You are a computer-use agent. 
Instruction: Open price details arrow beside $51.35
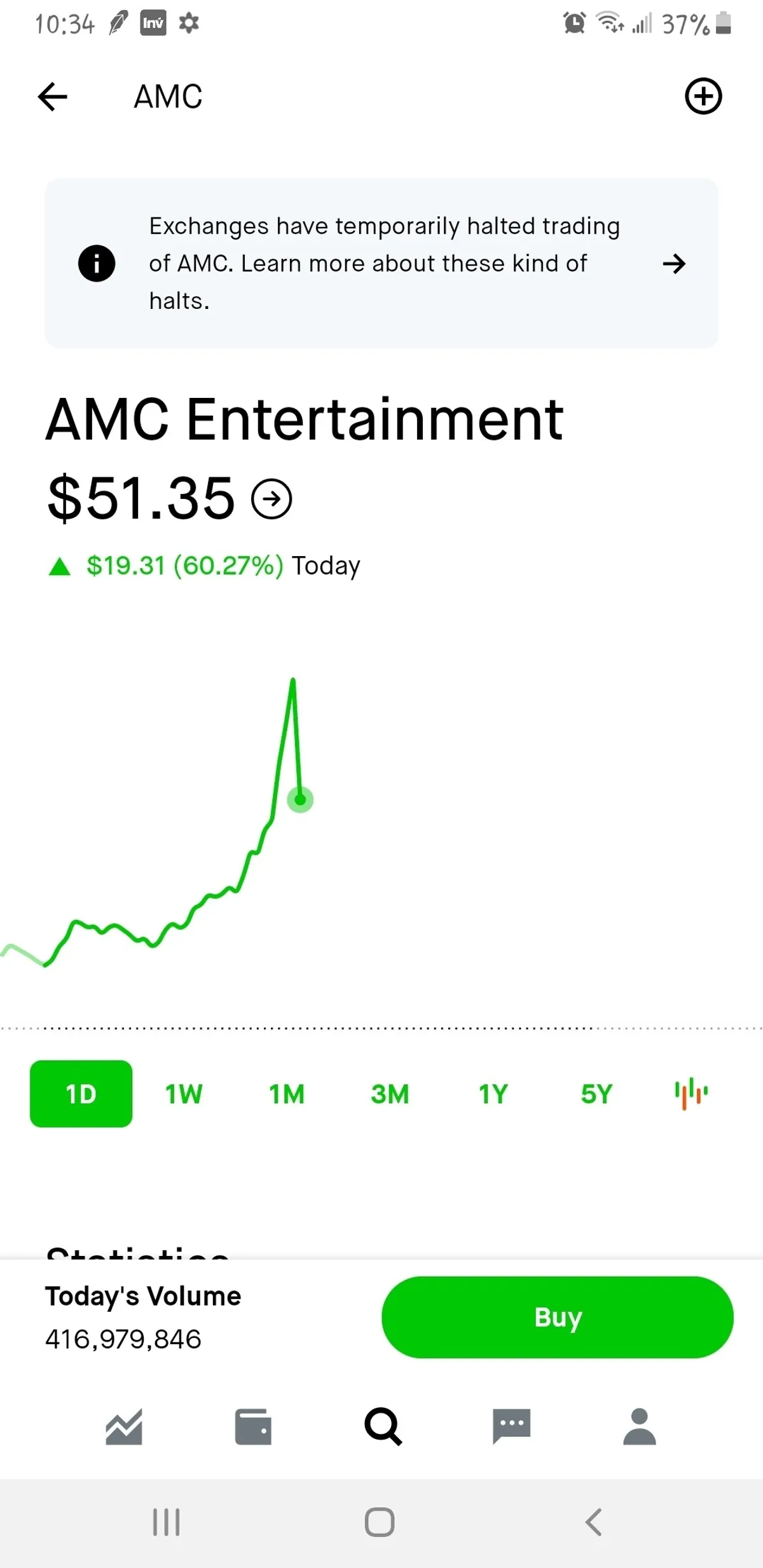coord(272,499)
